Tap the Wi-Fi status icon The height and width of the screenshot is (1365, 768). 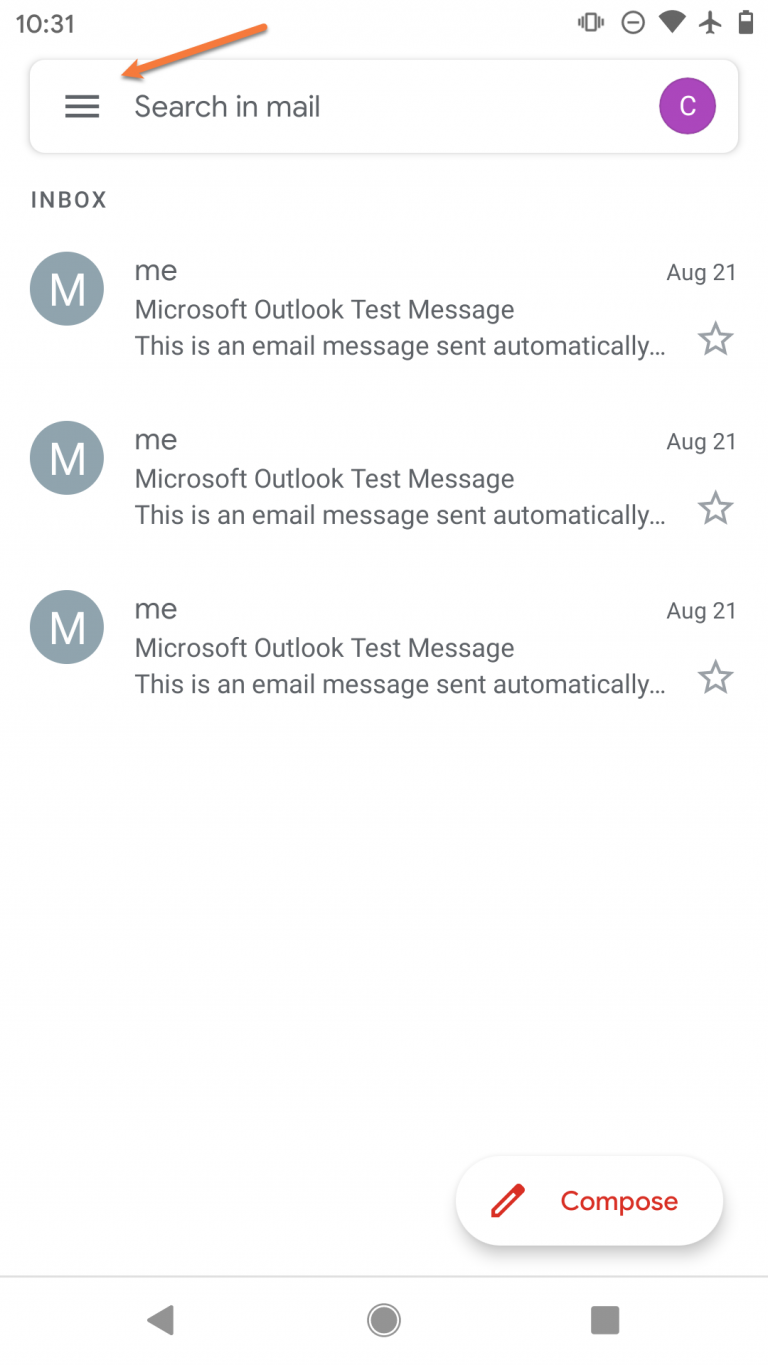(670, 22)
